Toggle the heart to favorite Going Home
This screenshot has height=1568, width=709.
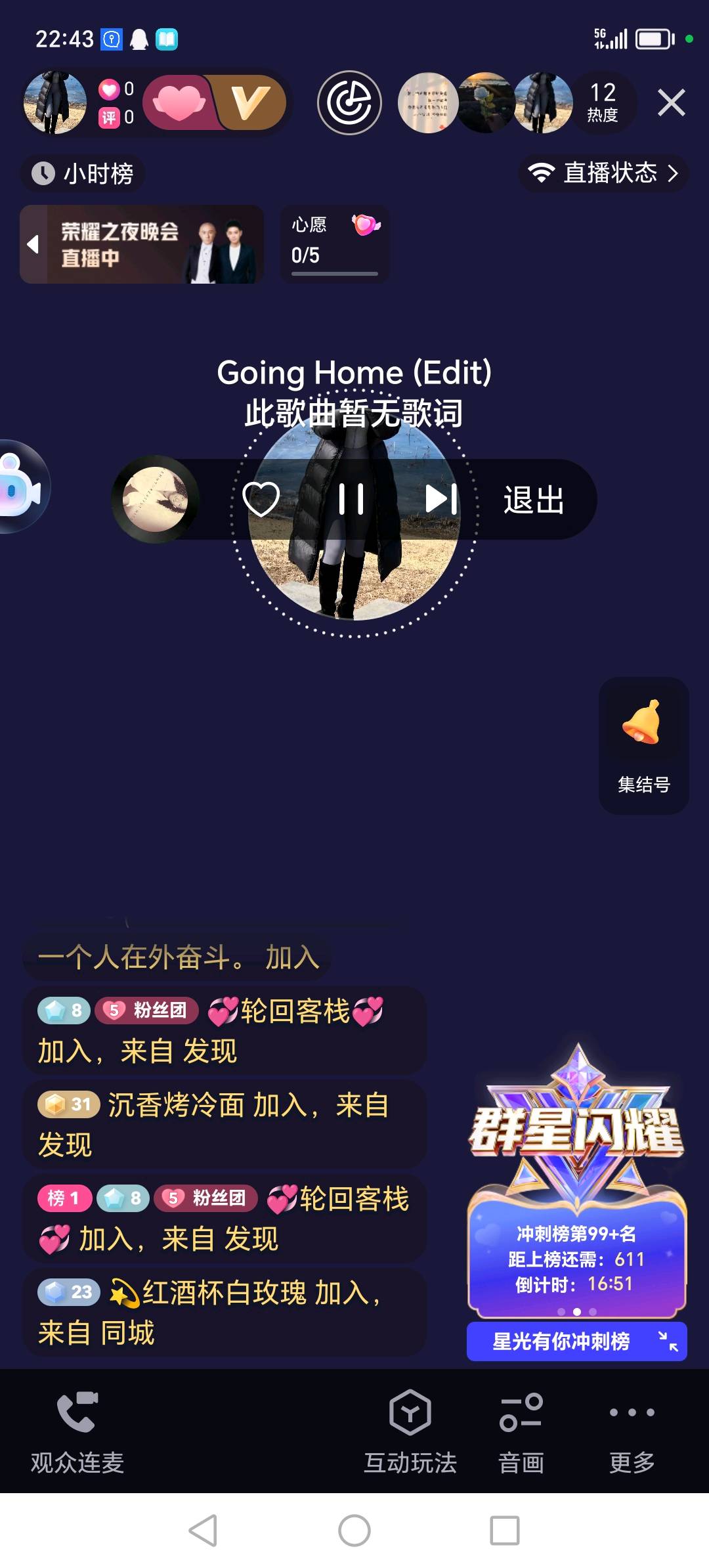click(x=261, y=500)
